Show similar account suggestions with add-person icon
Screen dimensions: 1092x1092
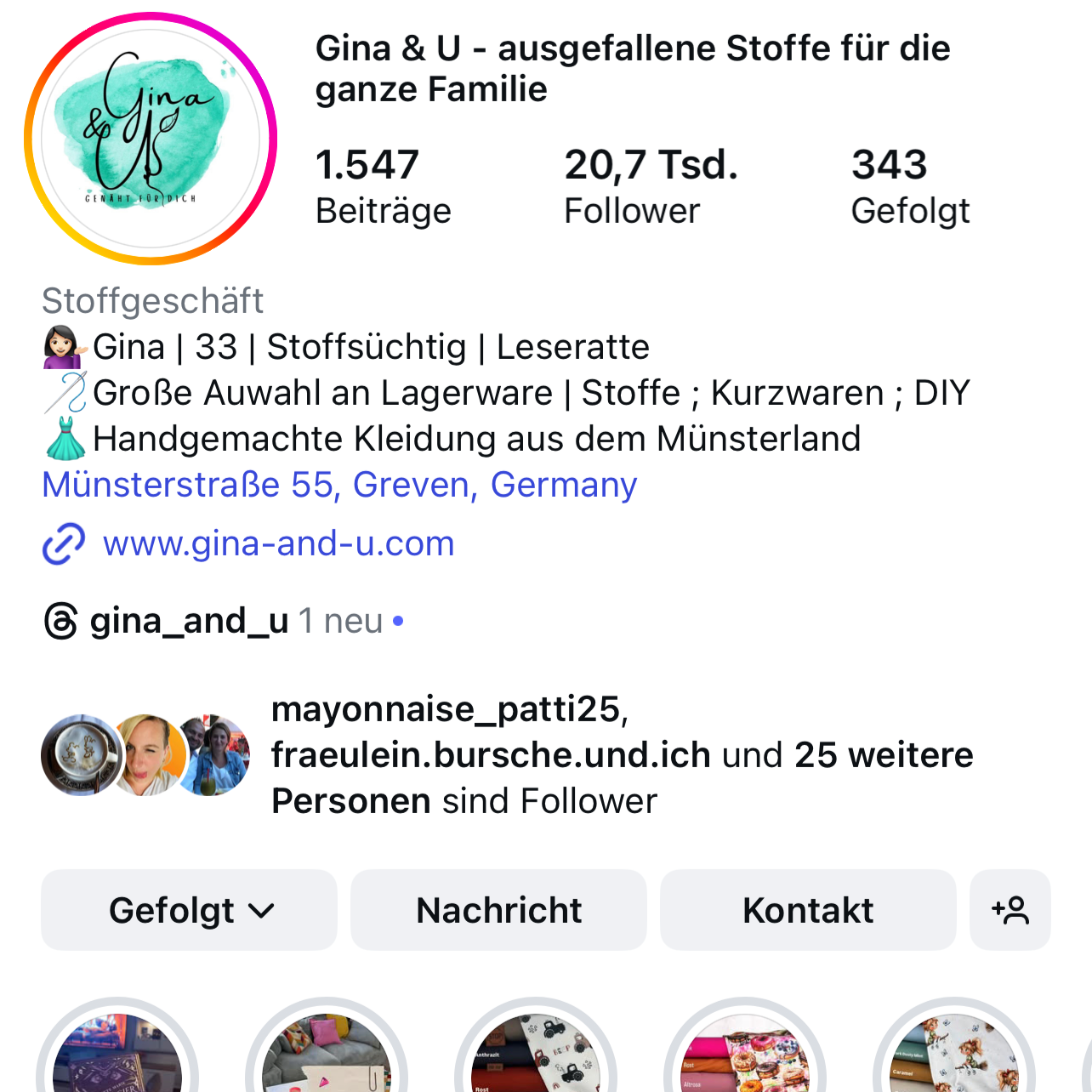(1010, 910)
